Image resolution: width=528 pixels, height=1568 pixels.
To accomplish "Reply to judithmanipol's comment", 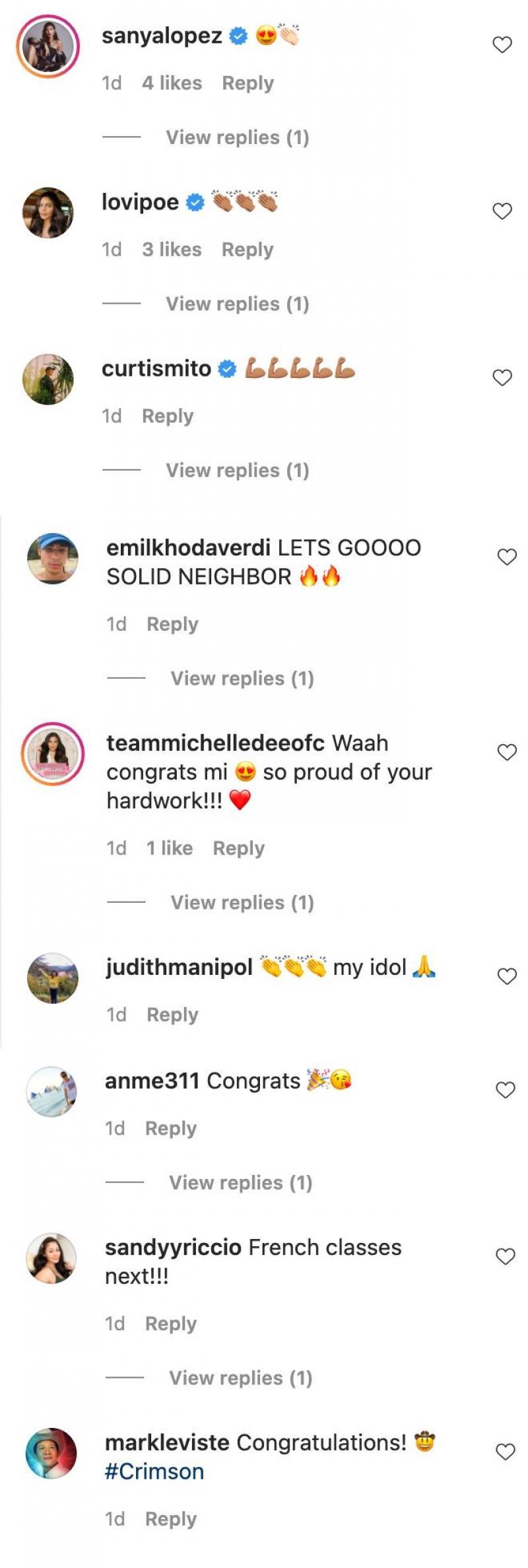I will [172, 1015].
